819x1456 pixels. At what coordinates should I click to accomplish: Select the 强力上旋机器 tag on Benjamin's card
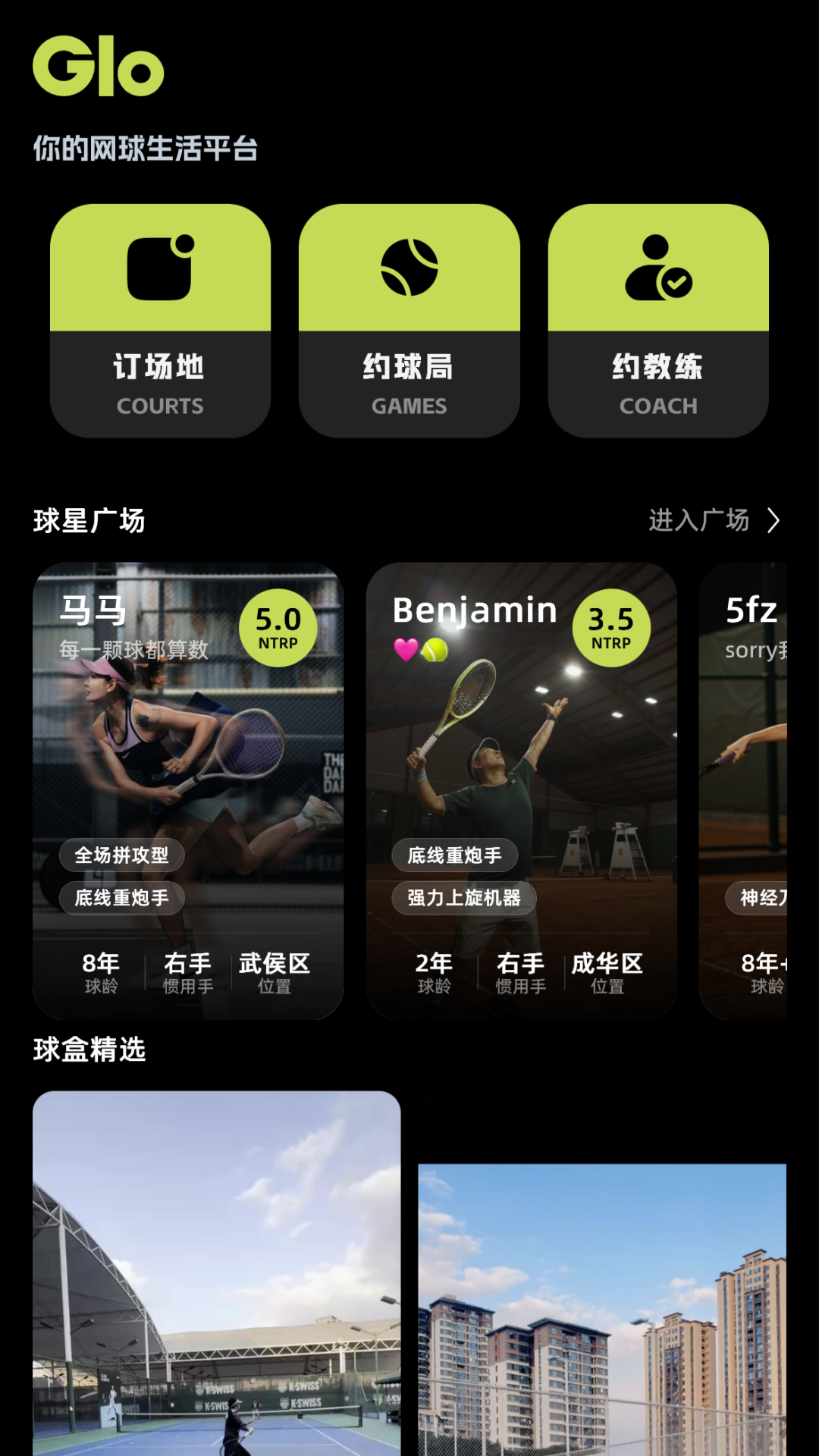(464, 898)
